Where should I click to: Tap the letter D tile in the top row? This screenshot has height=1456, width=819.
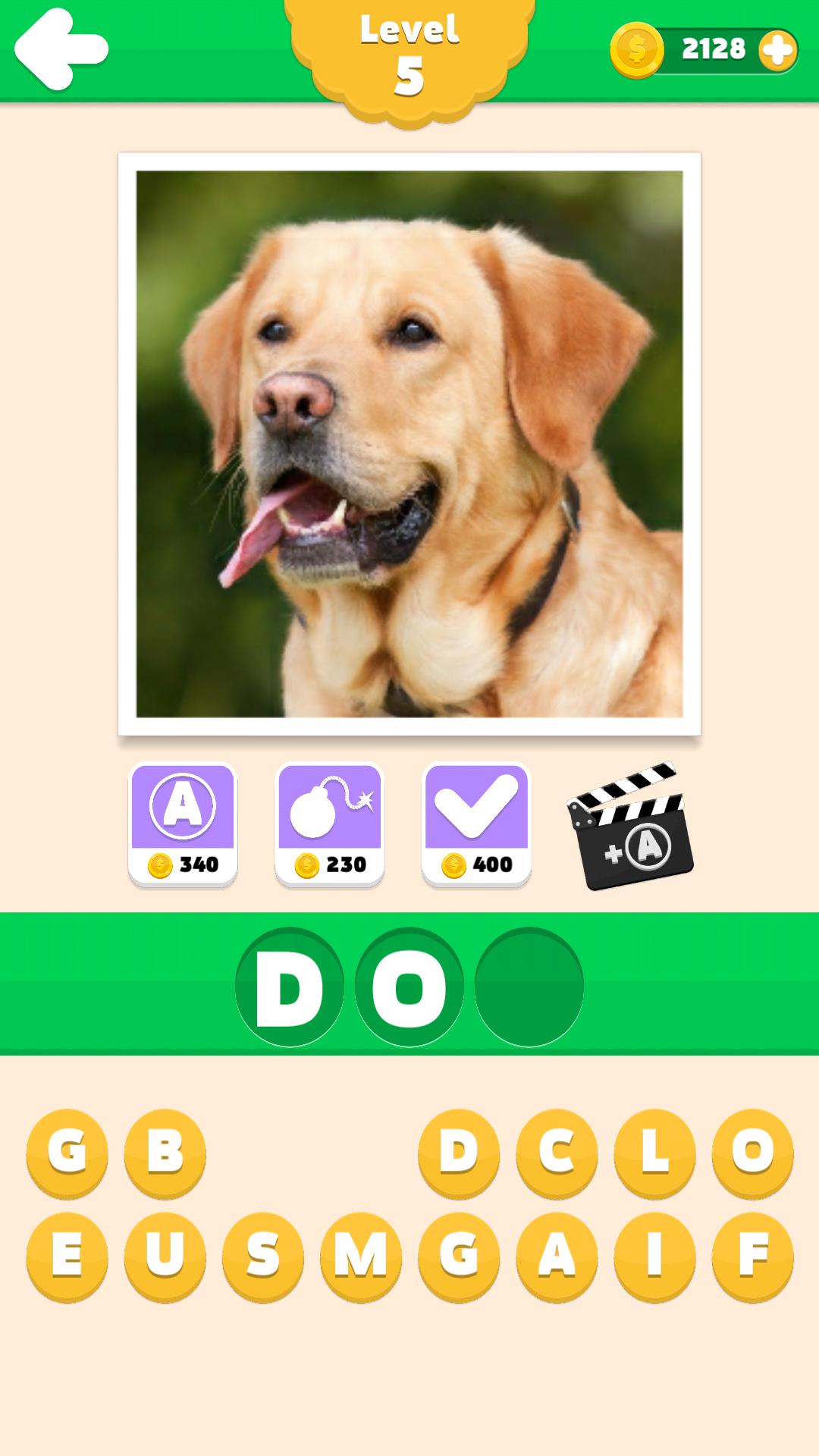pos(458,1153)
